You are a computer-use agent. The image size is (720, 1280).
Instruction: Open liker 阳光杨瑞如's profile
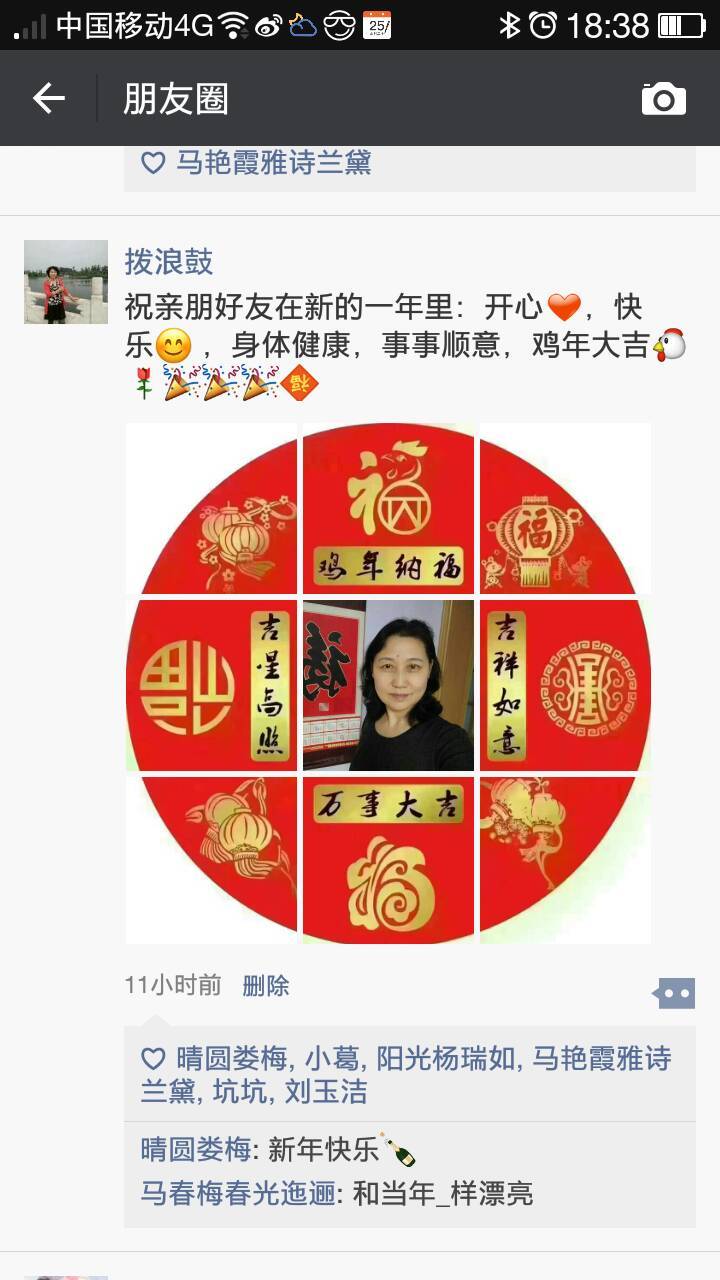click(447, 1059)
